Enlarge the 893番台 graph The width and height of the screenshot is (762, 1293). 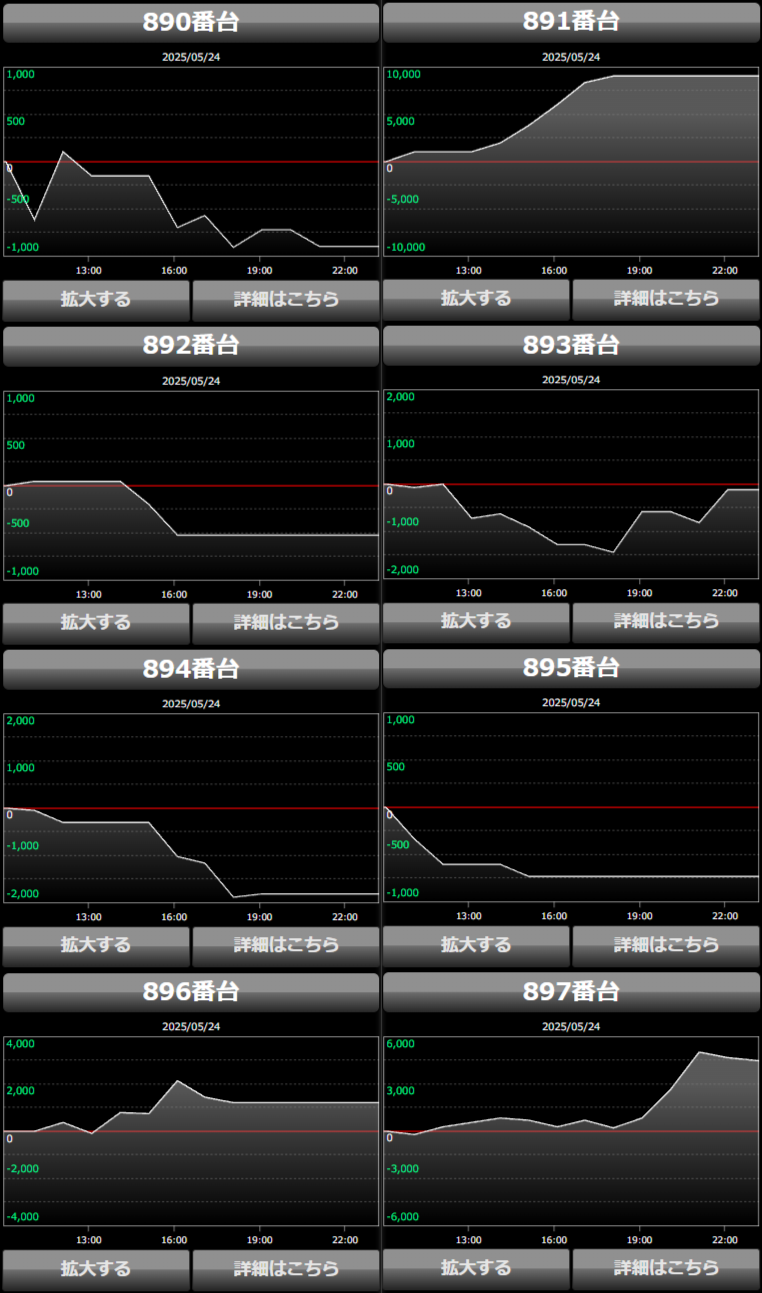click(476, 622)
